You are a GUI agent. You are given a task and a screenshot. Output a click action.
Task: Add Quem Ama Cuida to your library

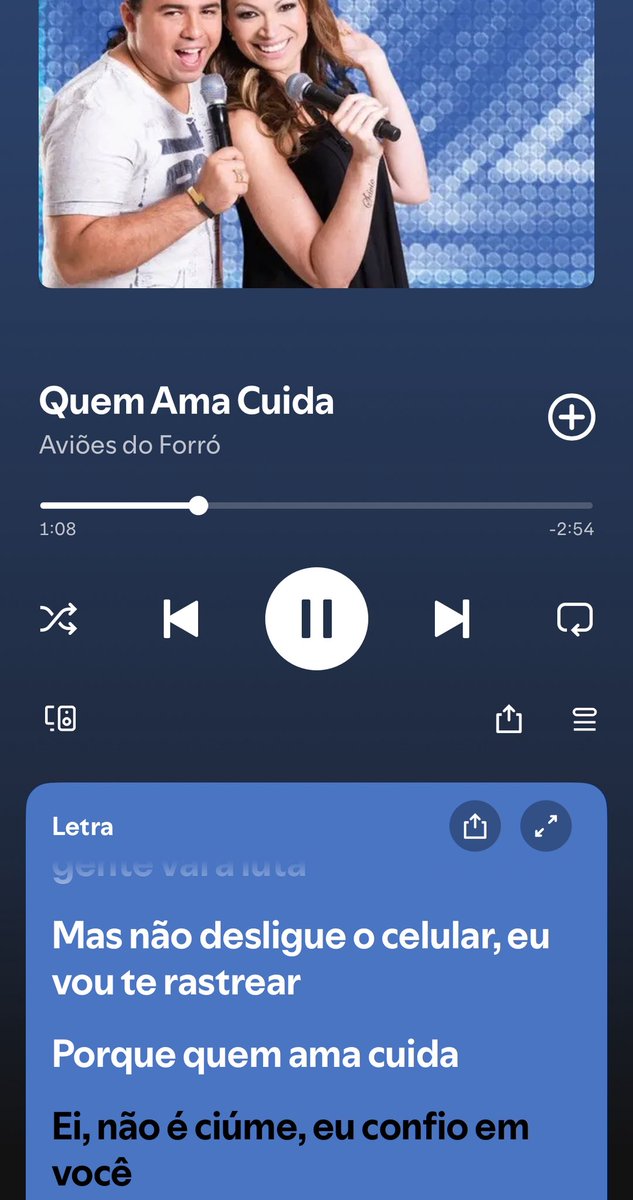point(571,418)
